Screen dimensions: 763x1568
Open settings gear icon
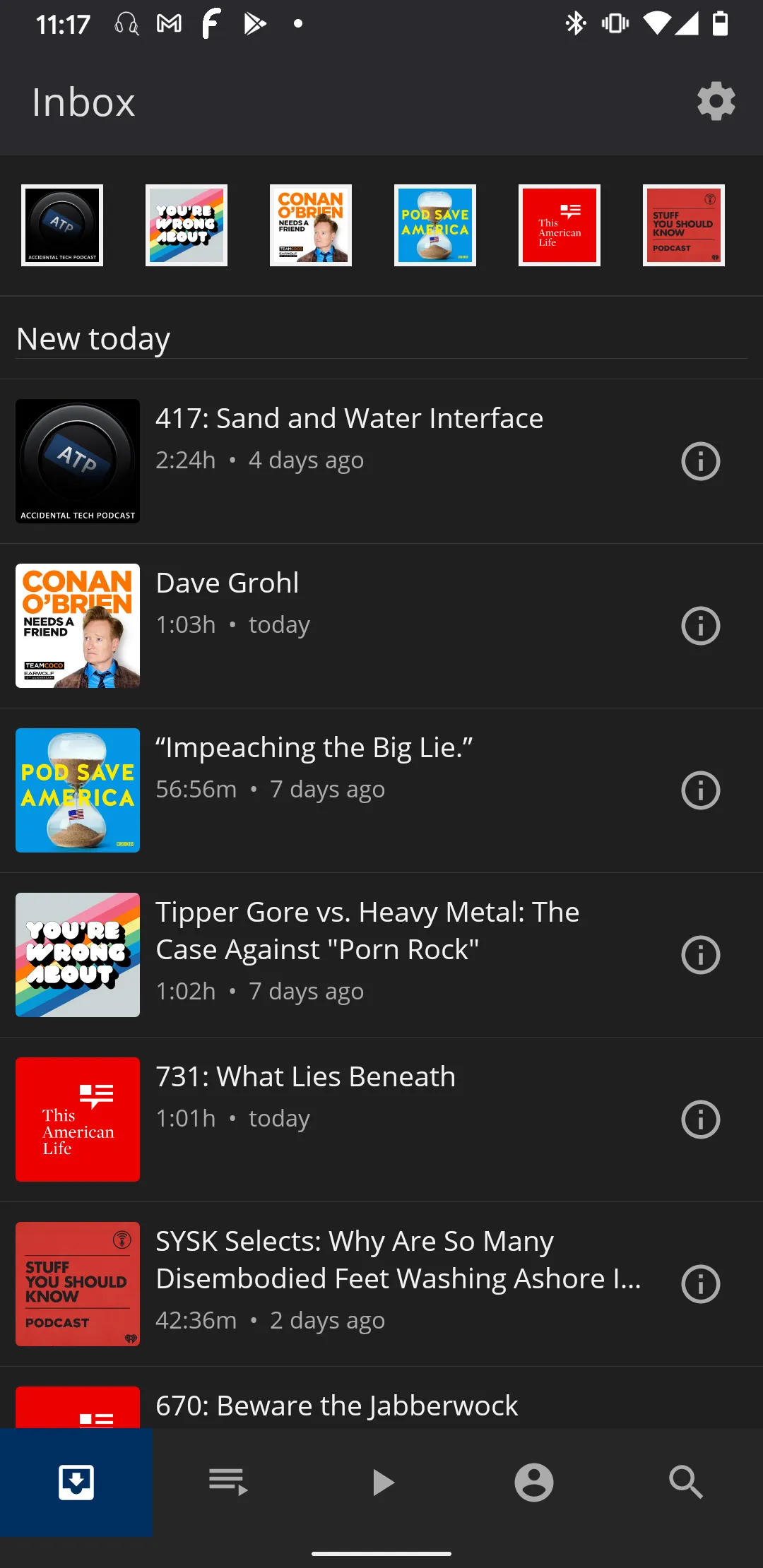pos(716,102)
